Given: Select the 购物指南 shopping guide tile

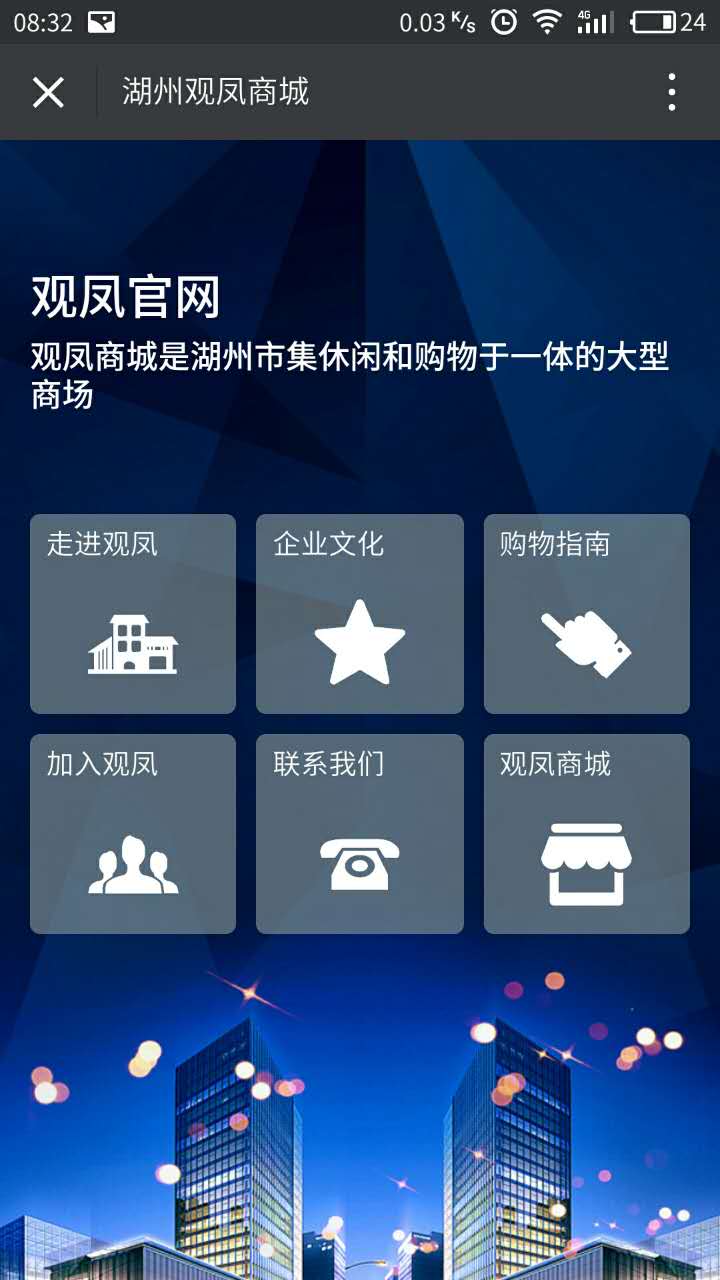Looking at the screenshot, I should point(587,614).
